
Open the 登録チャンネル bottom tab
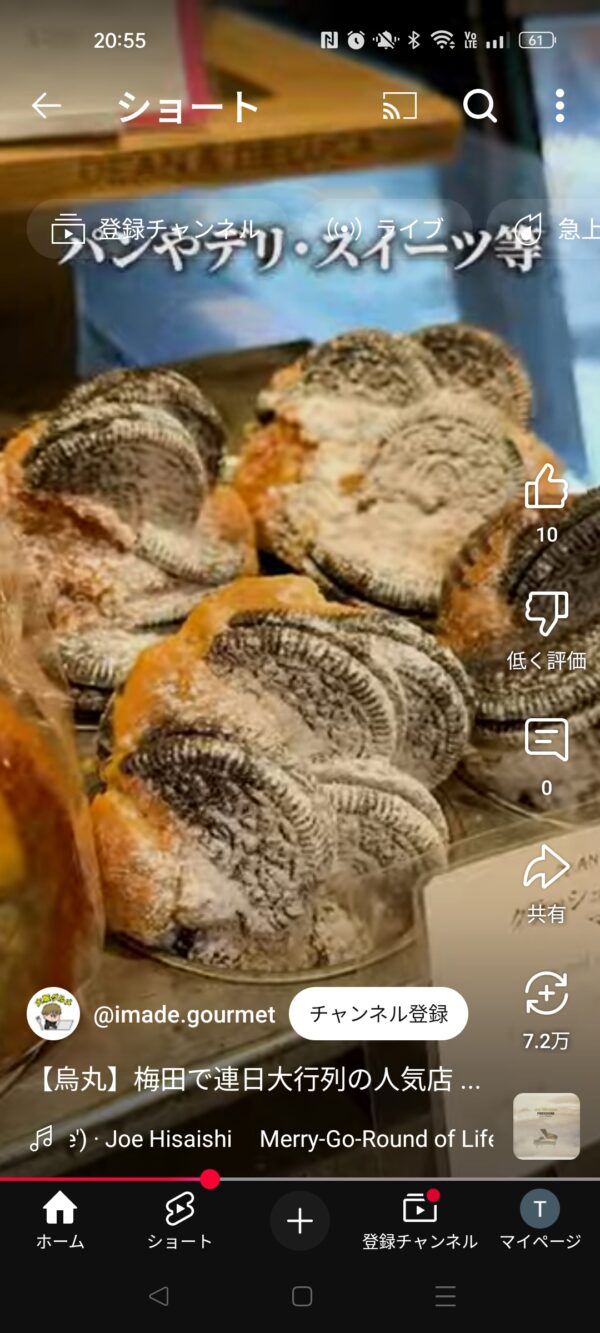(420, 1221)
